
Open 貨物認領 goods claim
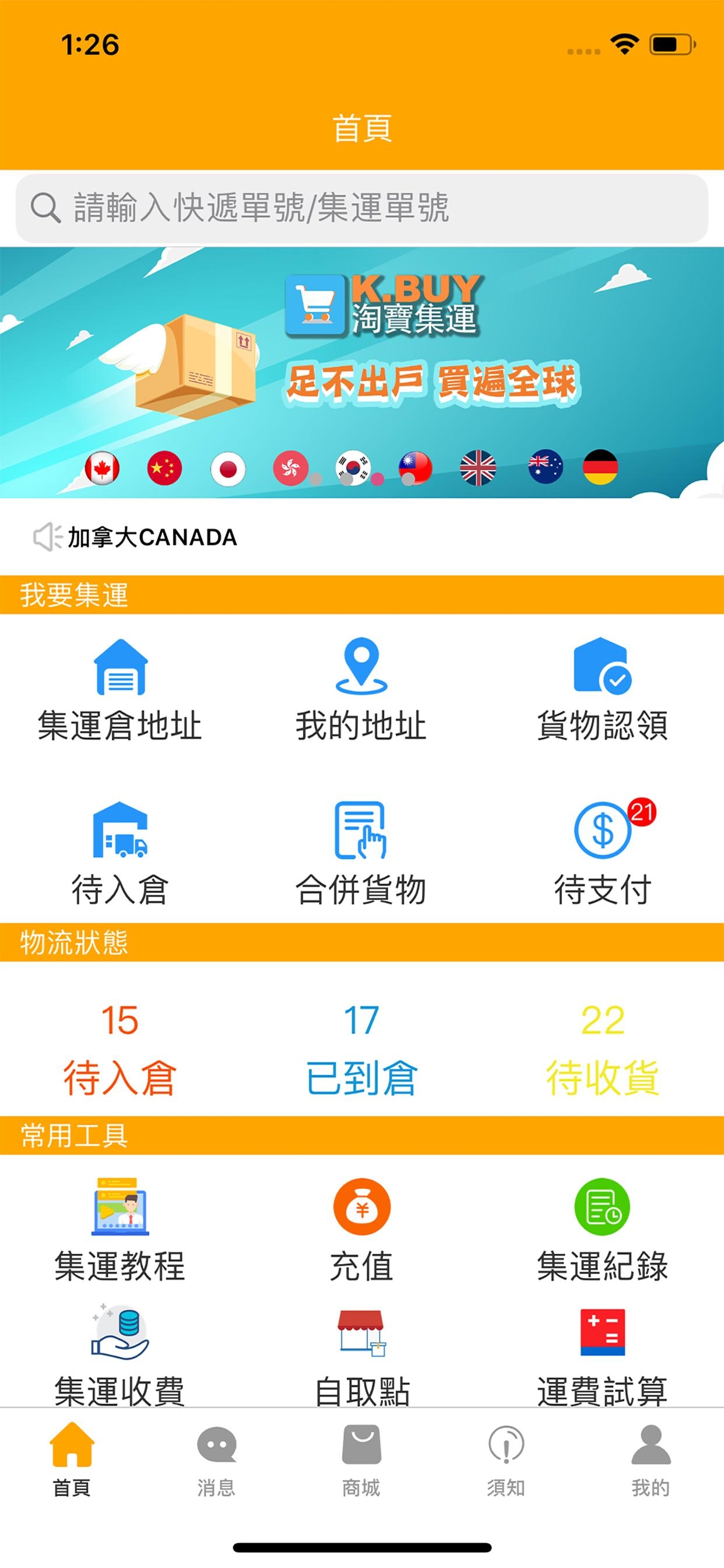(602, 690)
